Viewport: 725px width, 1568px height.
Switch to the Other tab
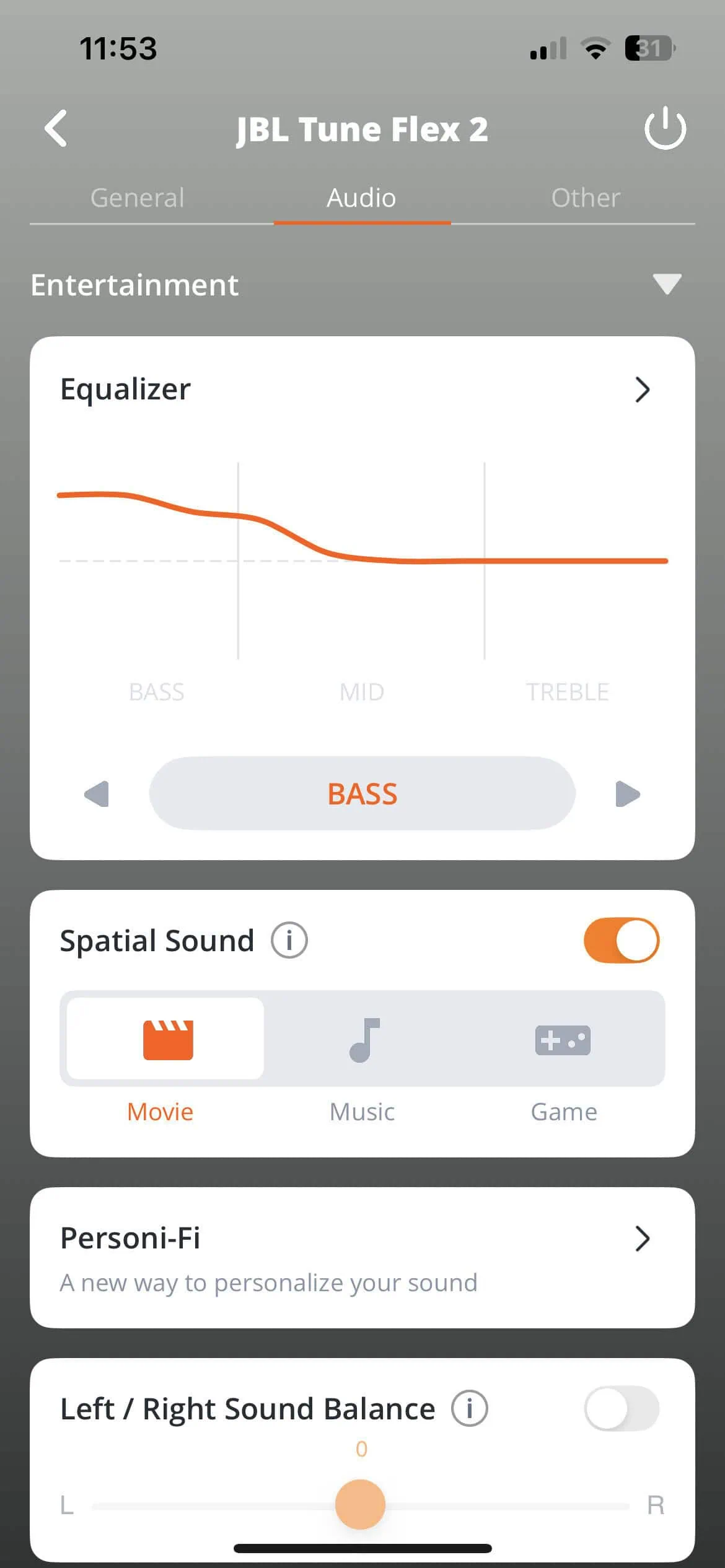[x=586, y=198]
